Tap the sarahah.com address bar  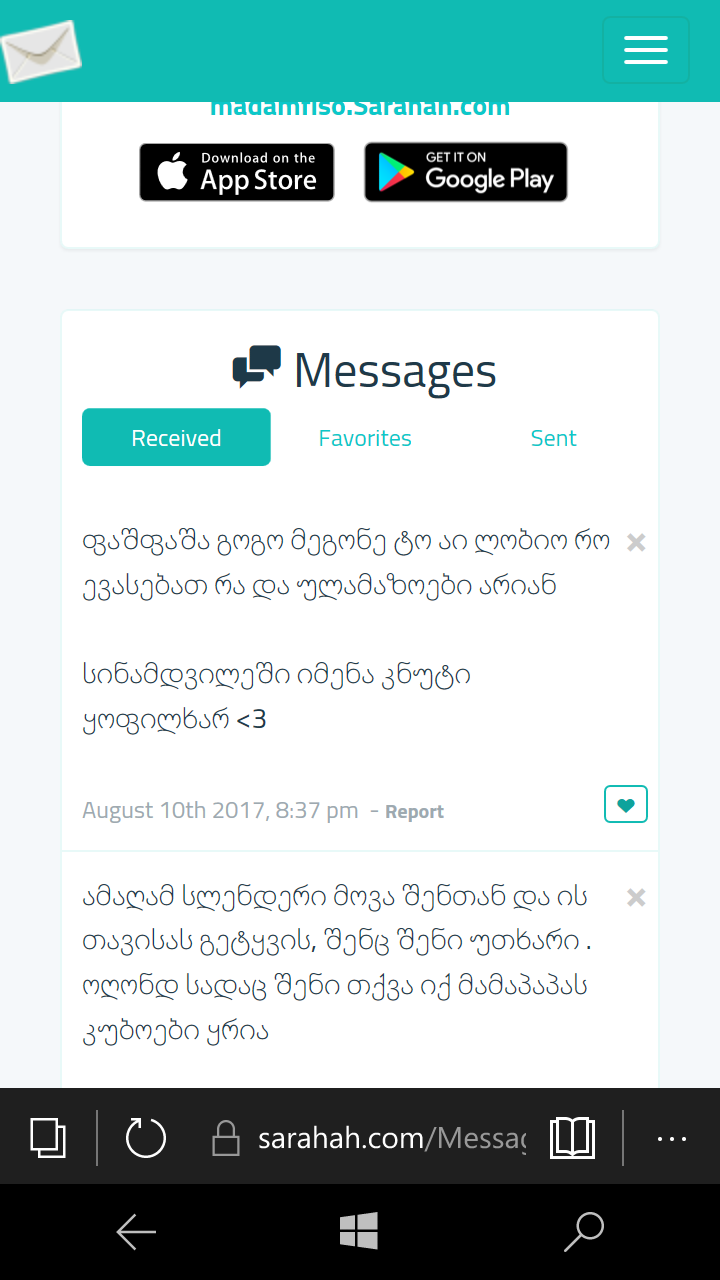coord(390,1138)
